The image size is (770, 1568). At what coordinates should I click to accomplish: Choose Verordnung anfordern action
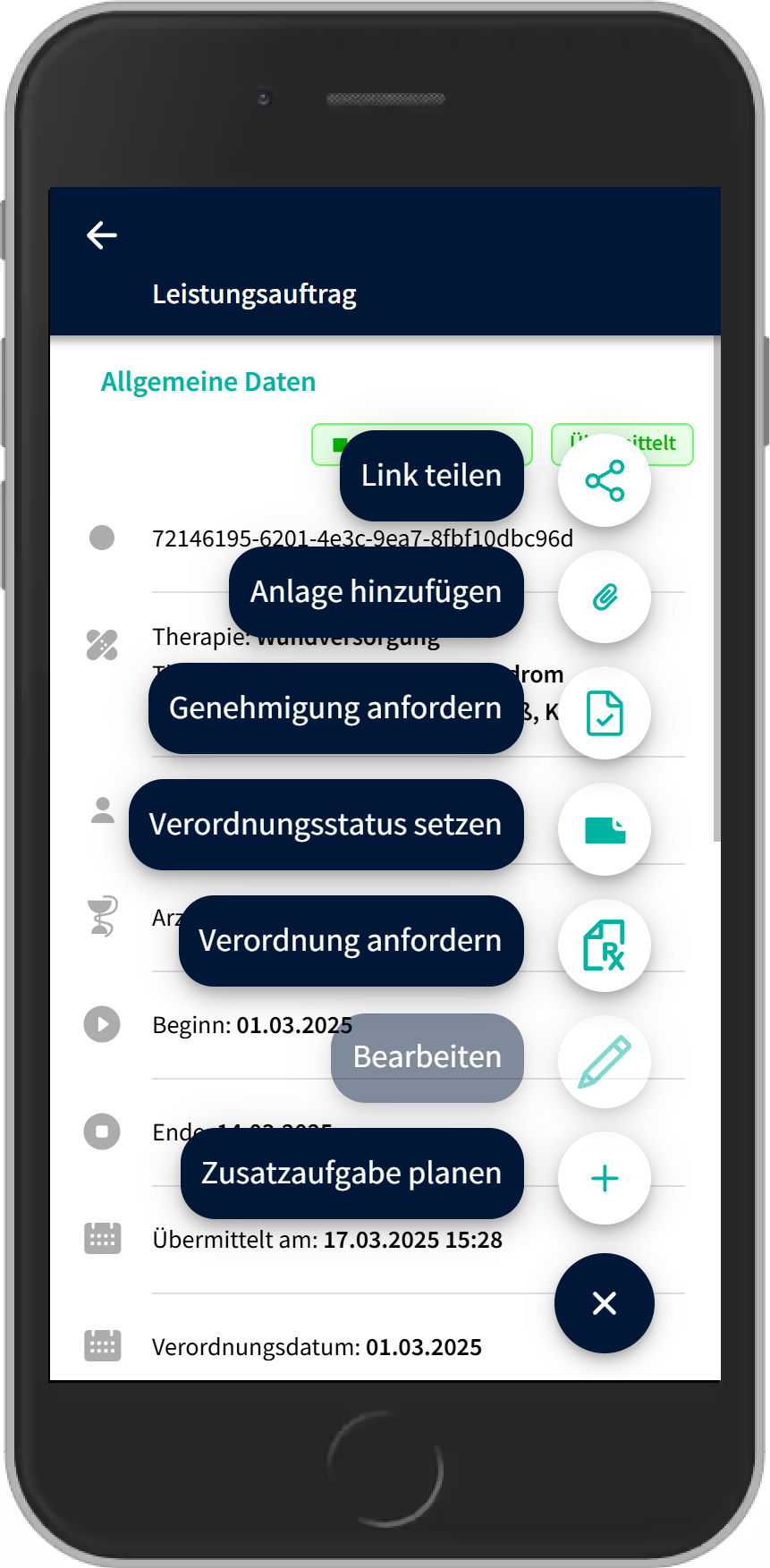tap(605, 945)
